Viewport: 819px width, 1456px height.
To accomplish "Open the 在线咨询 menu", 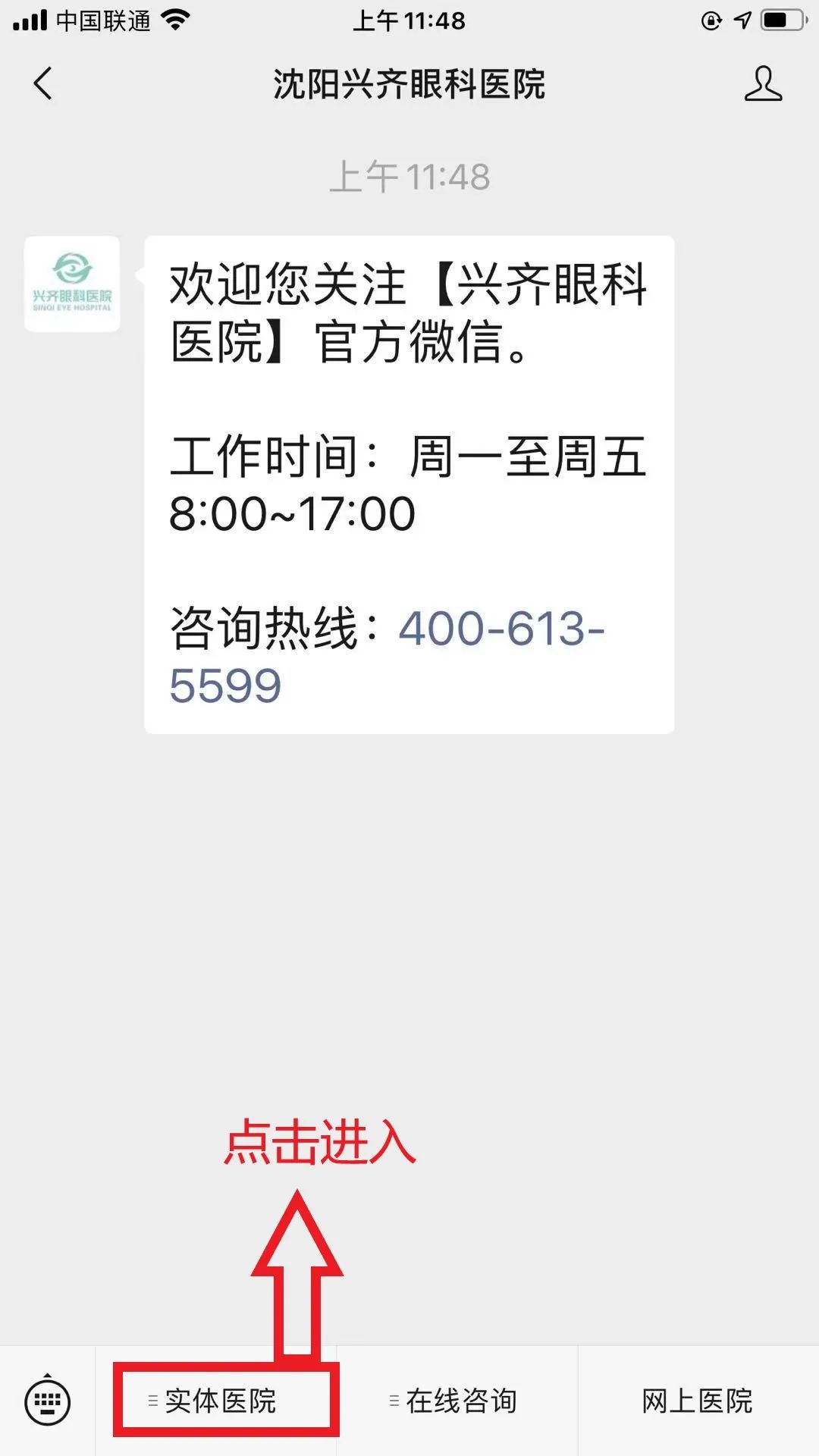I will click(457, 1401).
